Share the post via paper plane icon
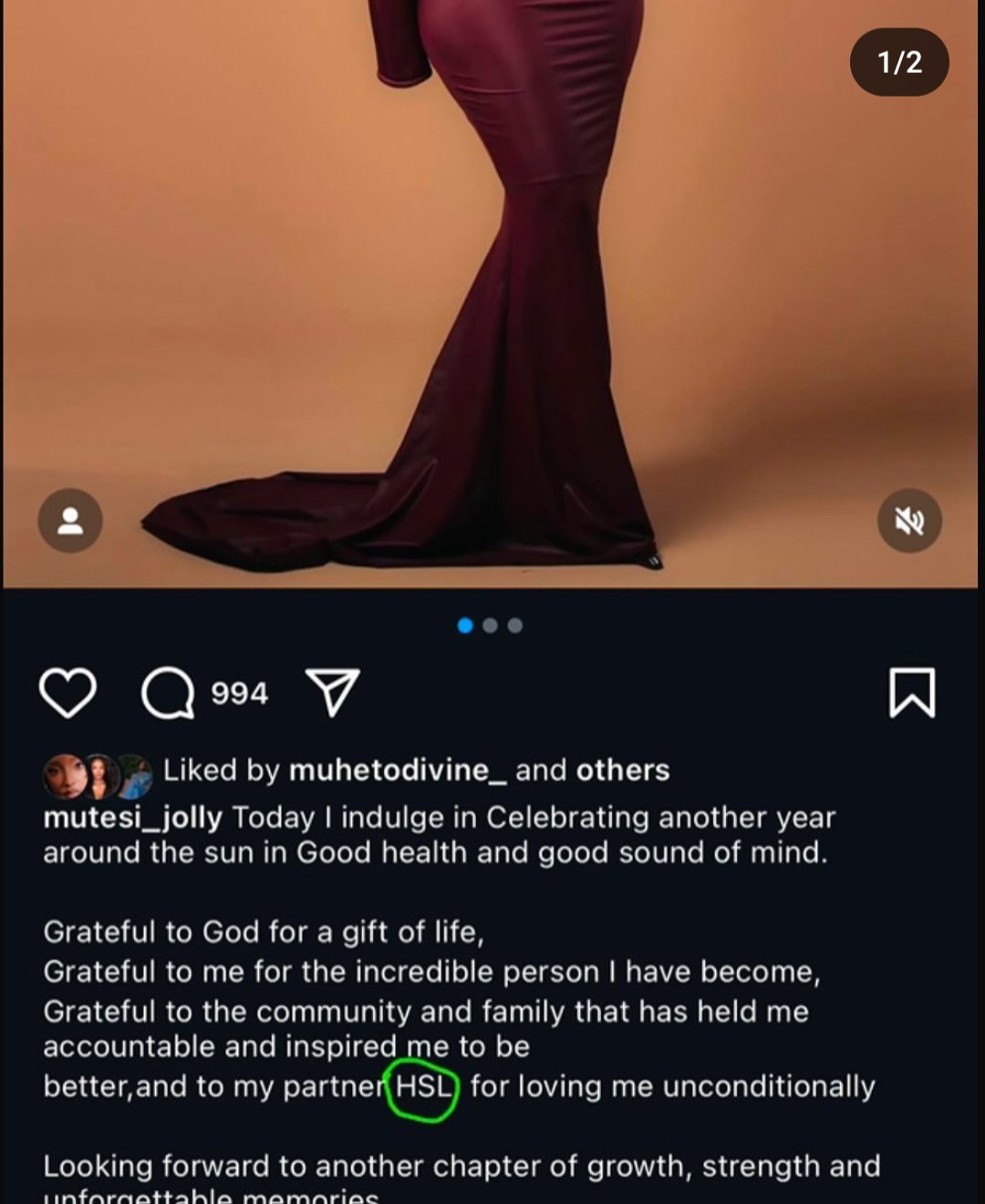The height and width of the screenshot is (1204, 985). pos(332,692)
